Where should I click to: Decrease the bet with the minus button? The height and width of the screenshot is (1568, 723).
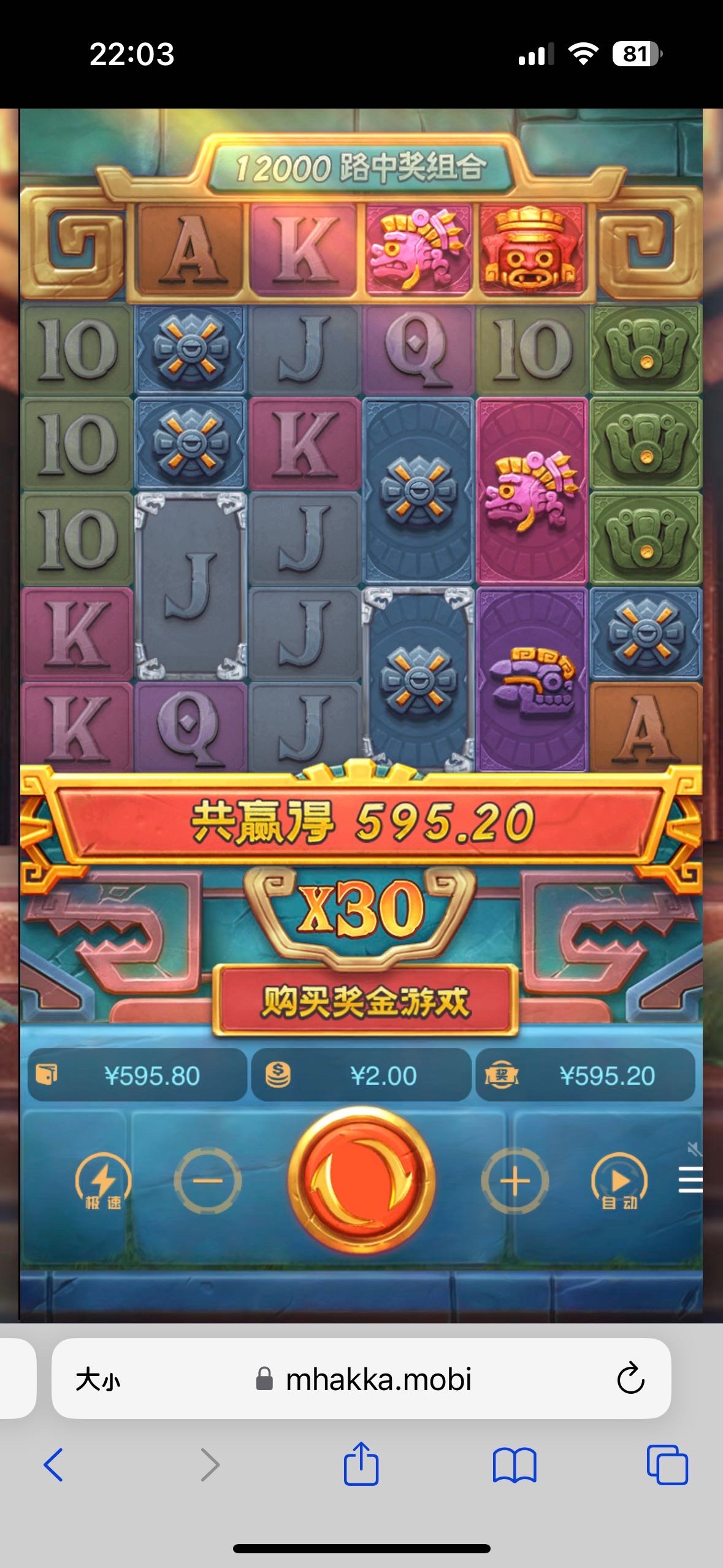pos(208,1181)
